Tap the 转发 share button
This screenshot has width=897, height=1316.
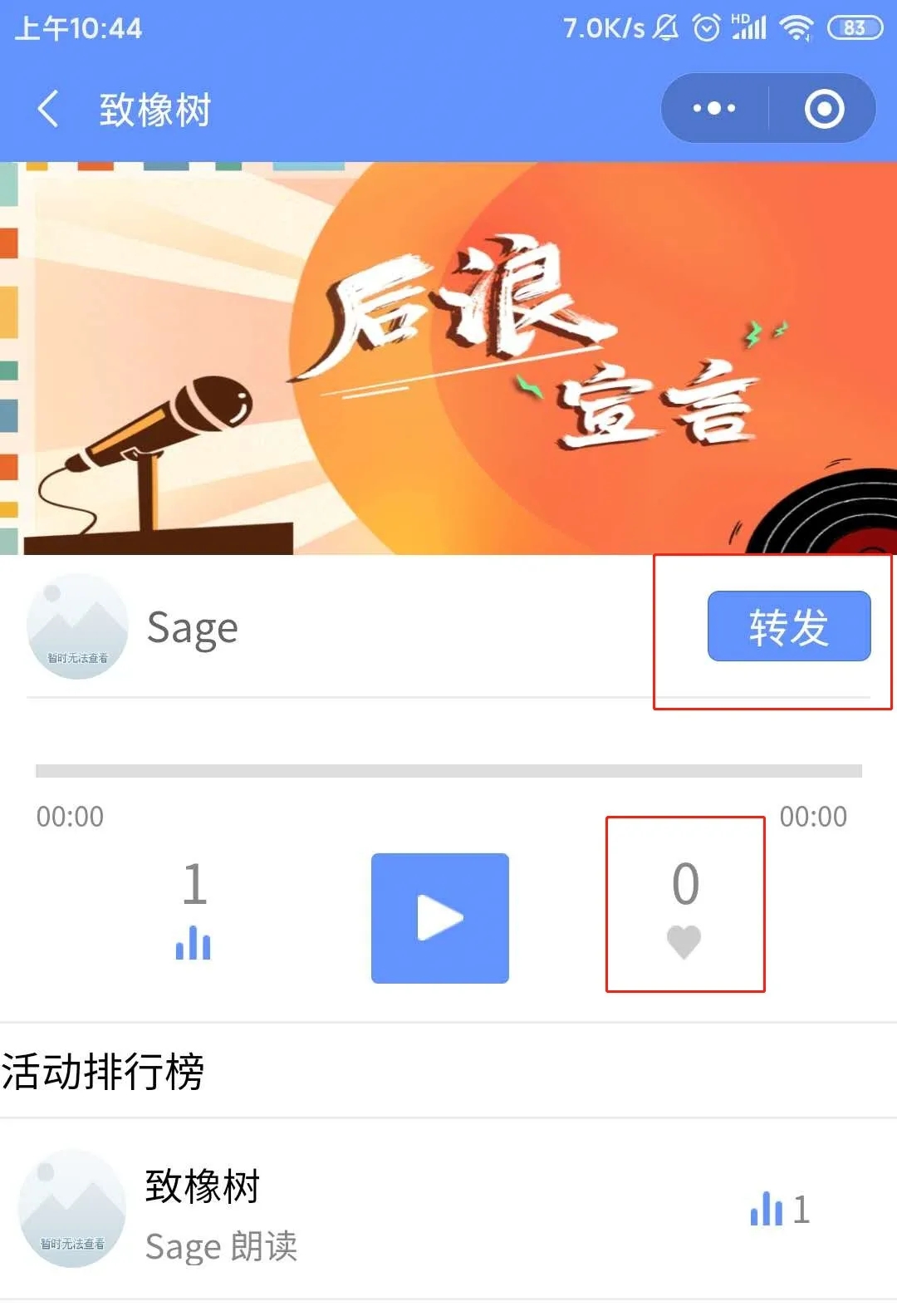click(x=788, y=626)
